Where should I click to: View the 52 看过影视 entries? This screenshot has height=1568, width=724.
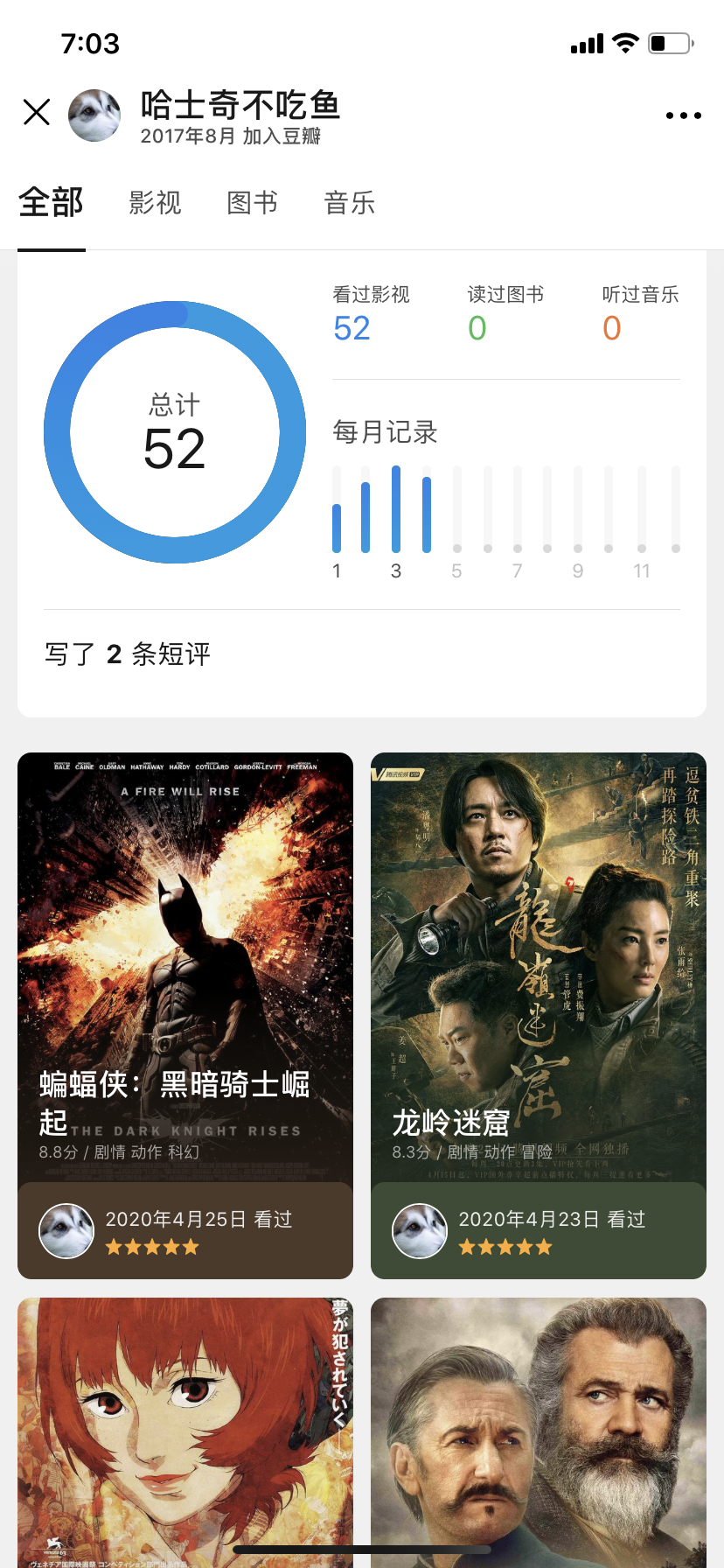click(371, 315)
